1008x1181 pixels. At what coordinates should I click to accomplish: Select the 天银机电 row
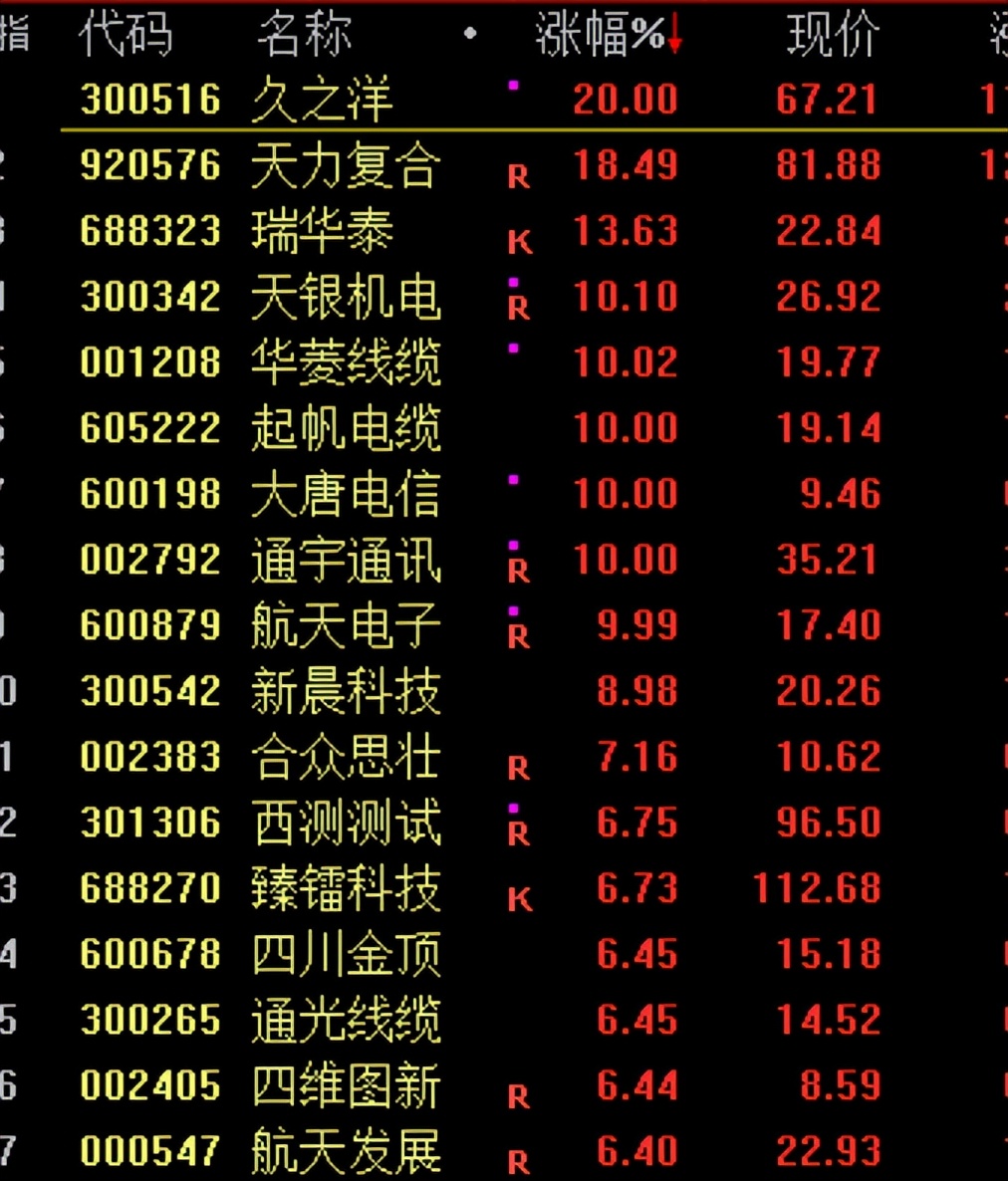344,297
